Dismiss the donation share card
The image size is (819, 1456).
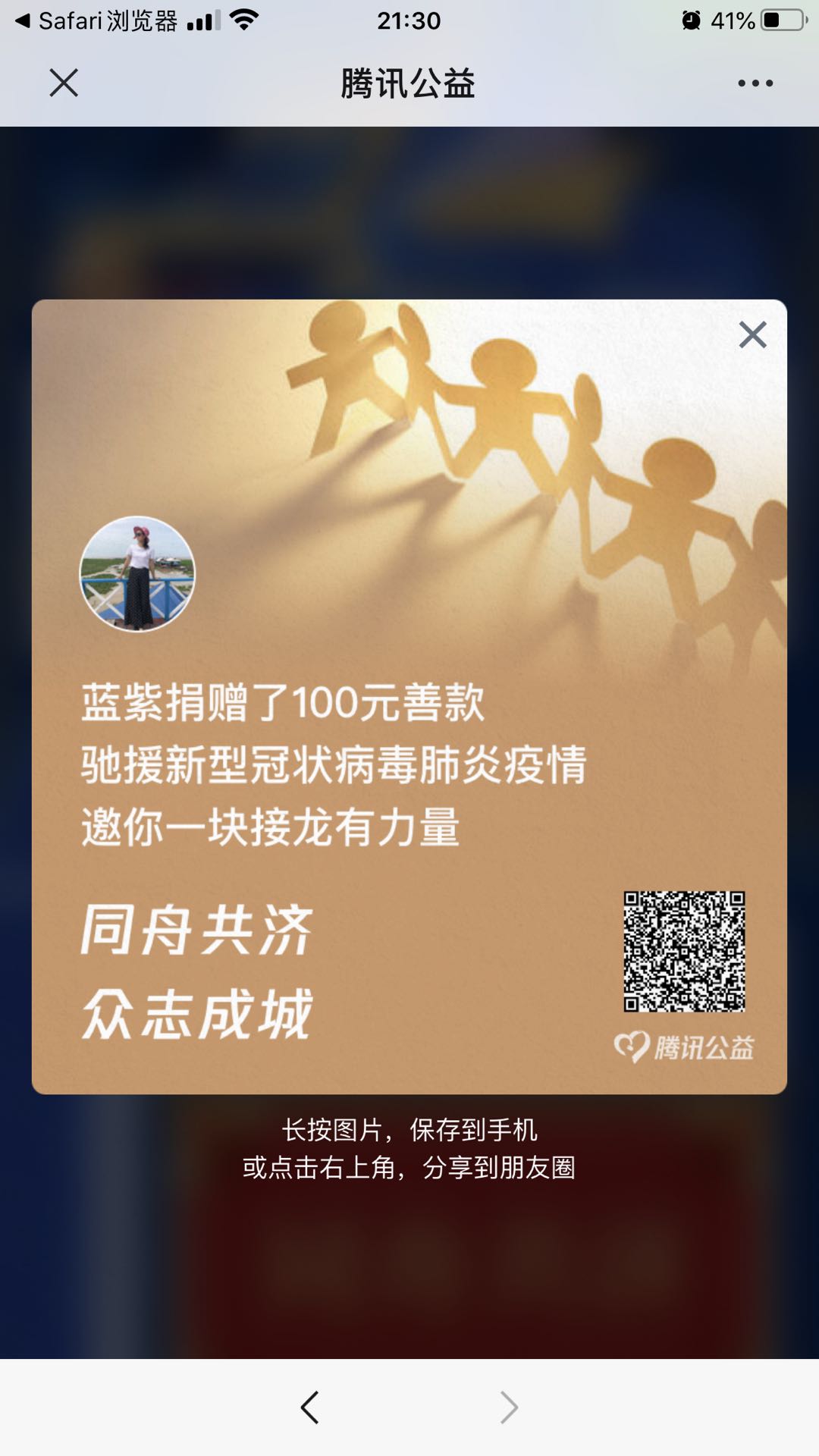[752, 334]
